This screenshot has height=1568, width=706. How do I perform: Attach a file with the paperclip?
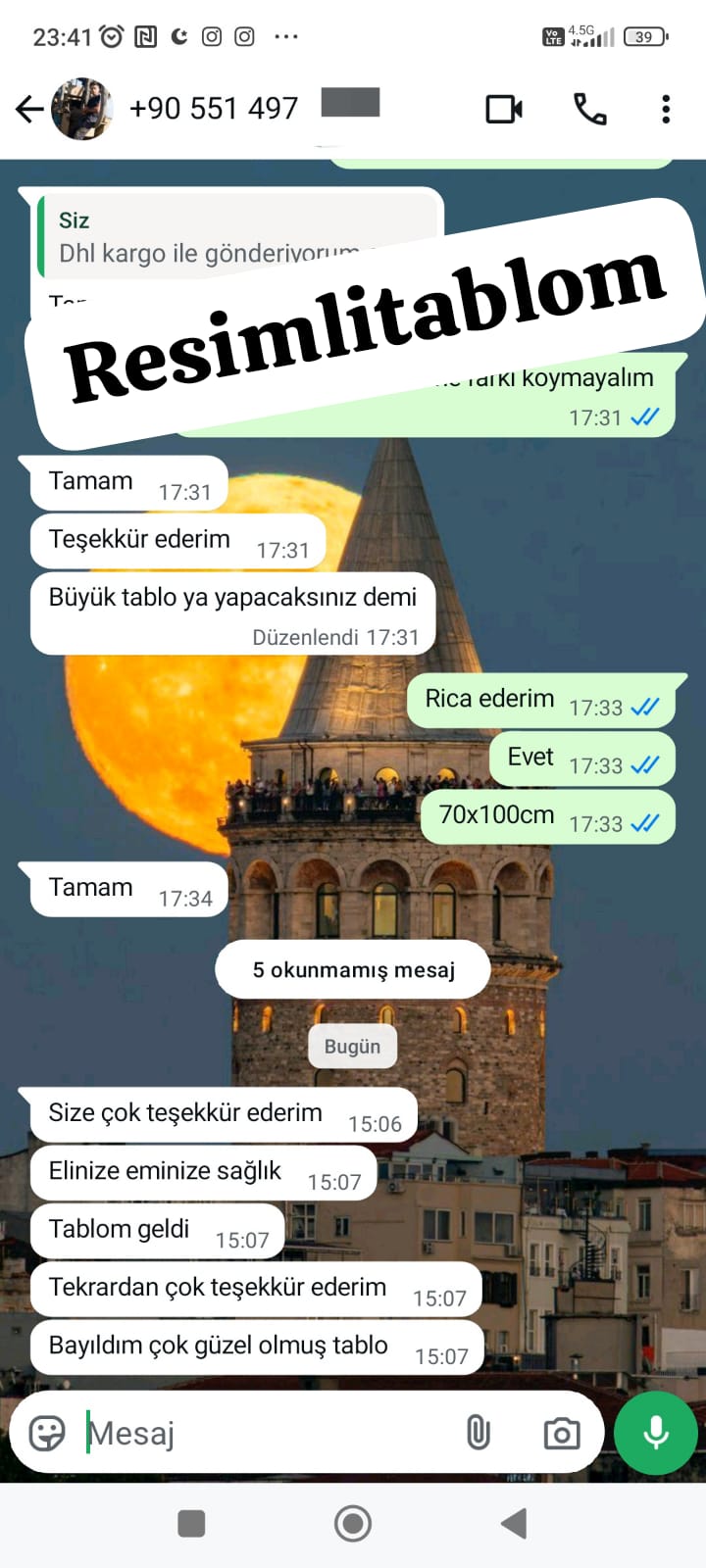click(478, 1433)
